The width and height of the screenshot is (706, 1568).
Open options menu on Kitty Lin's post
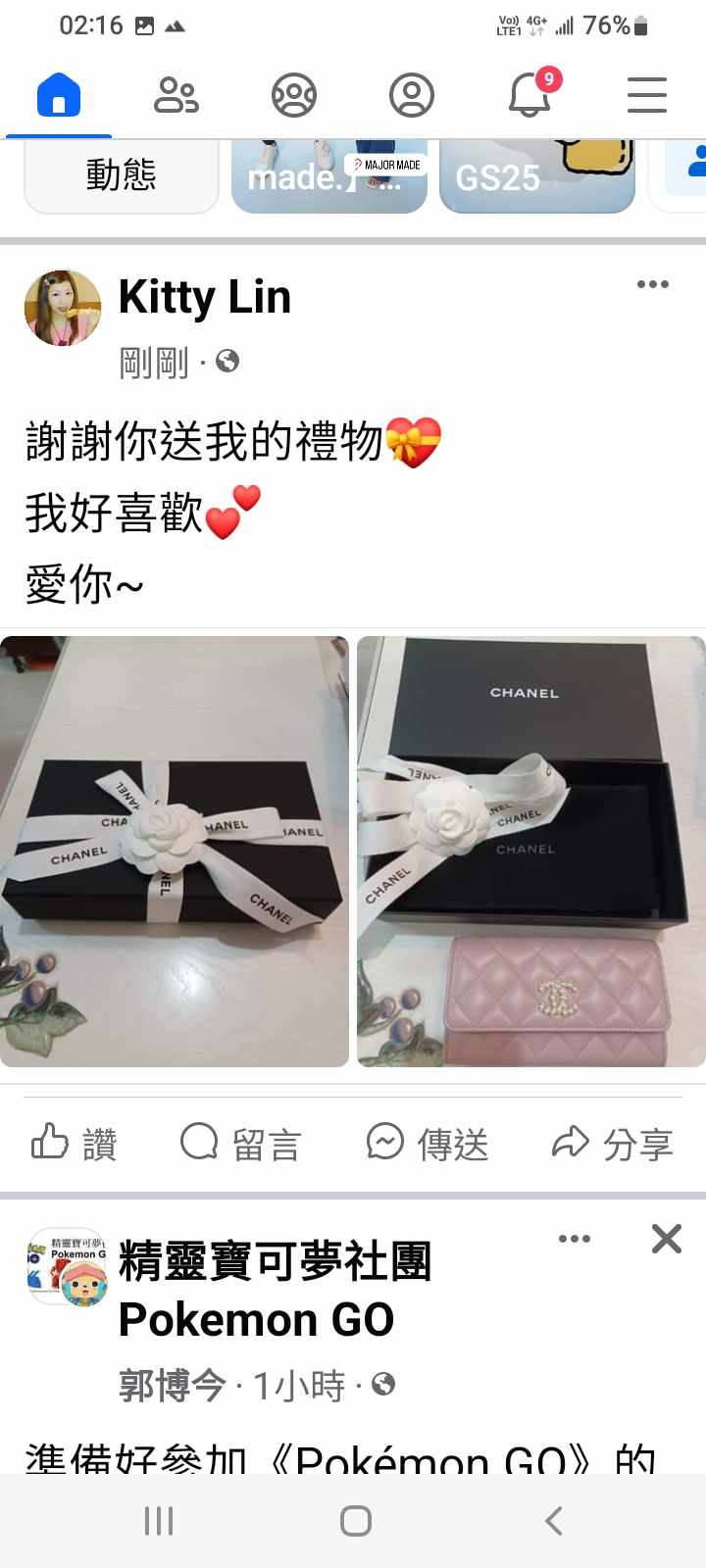(653, 285)
